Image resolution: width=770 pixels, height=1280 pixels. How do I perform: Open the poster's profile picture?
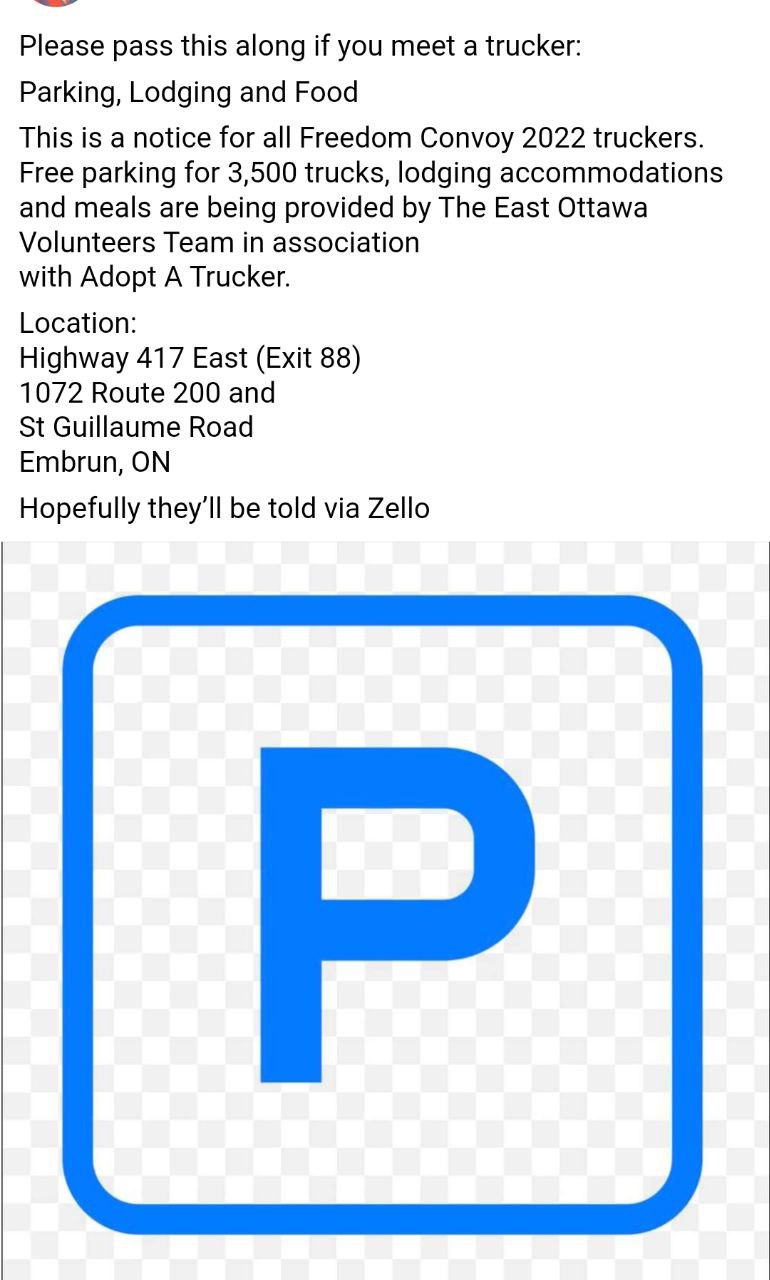tap(56, 3)
